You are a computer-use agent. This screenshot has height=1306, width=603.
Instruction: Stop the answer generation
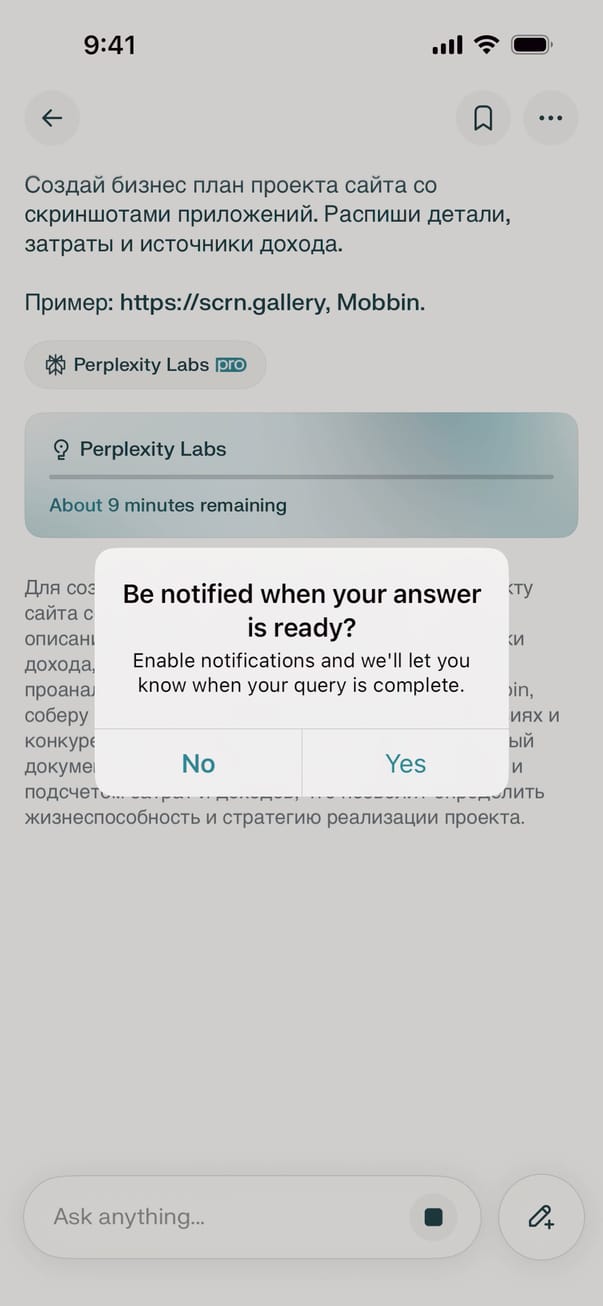point(433,1217)
